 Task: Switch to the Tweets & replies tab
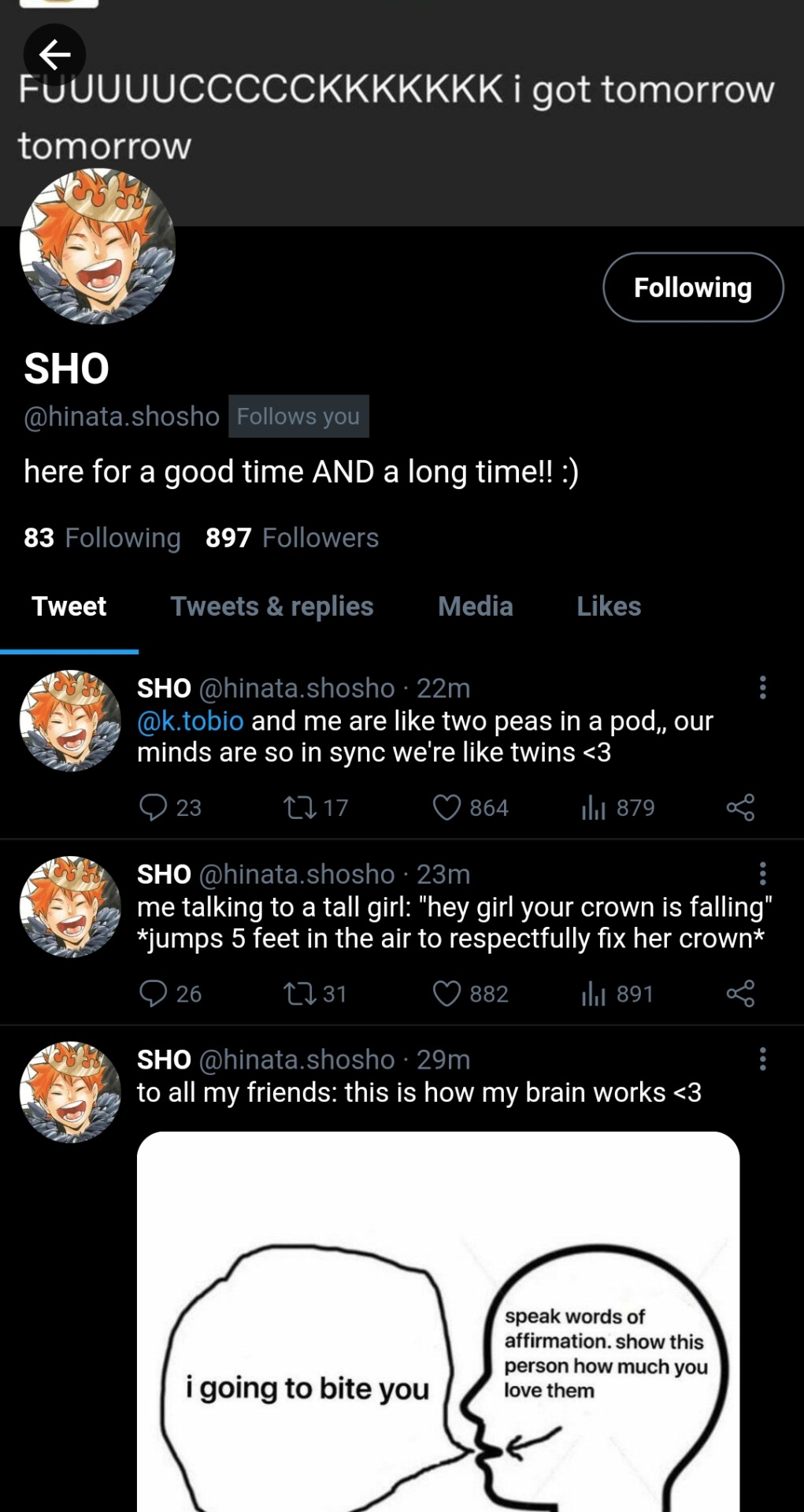(272, 606)
